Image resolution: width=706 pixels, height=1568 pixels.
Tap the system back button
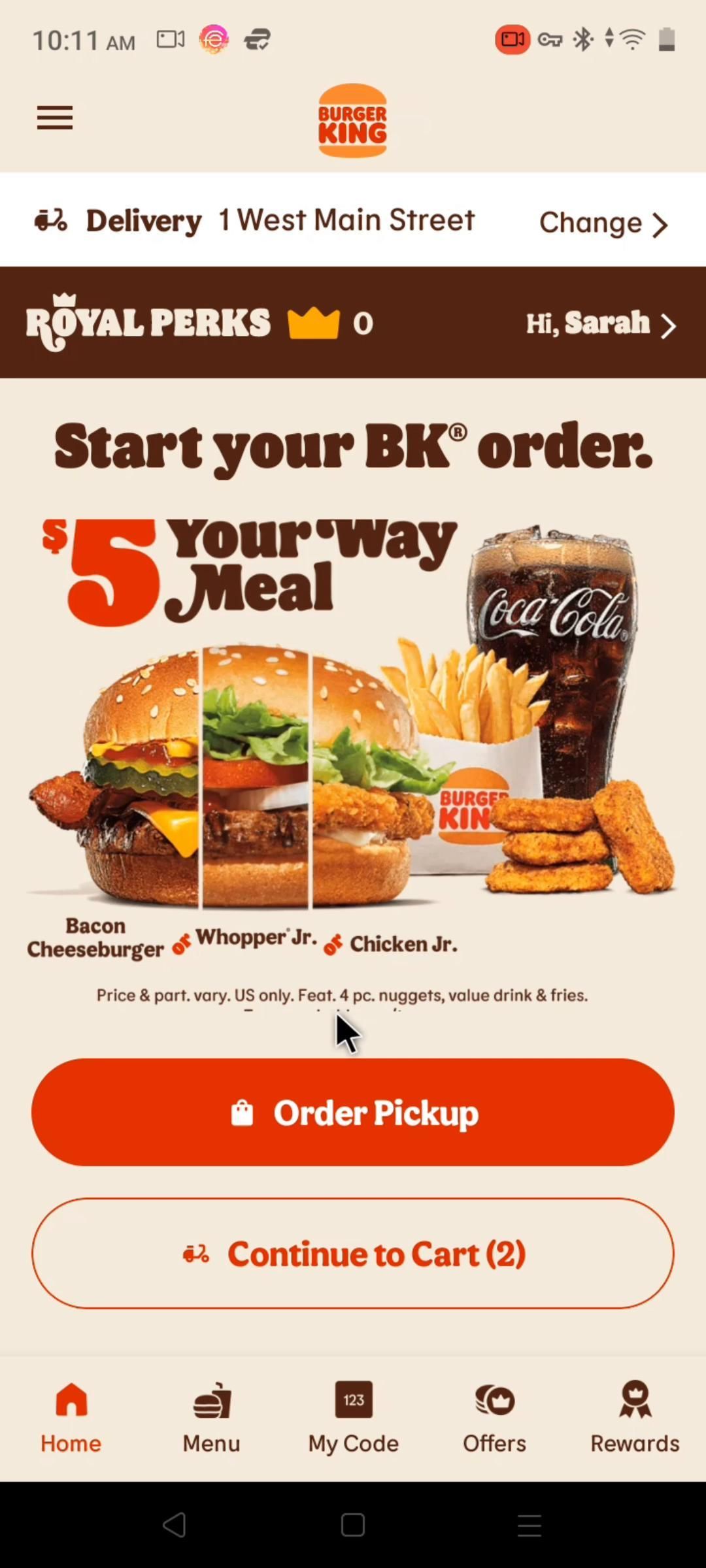point(175,1526)
